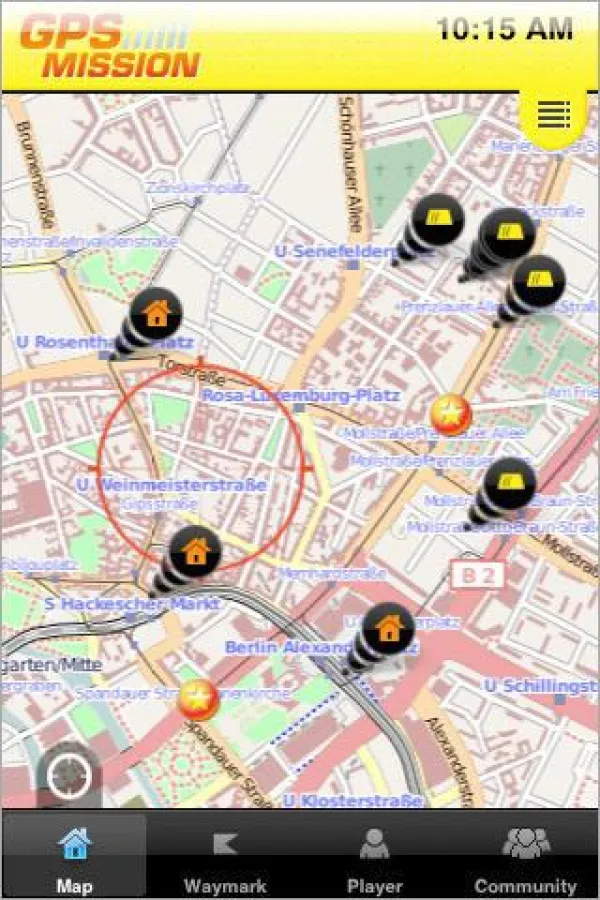Tap the marker by U Senefelderplatz
The image size is (600, 900).
click(x=437, y=219)
